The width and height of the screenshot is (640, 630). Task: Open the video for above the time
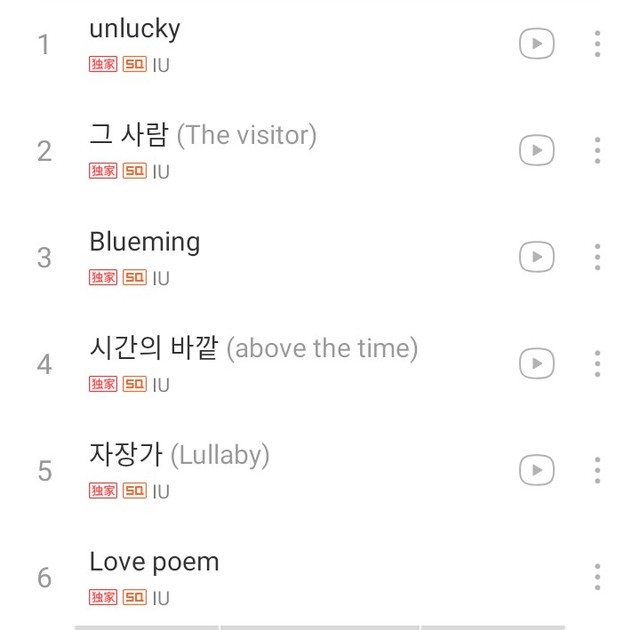pyautogui.click(x=537, y=363)
